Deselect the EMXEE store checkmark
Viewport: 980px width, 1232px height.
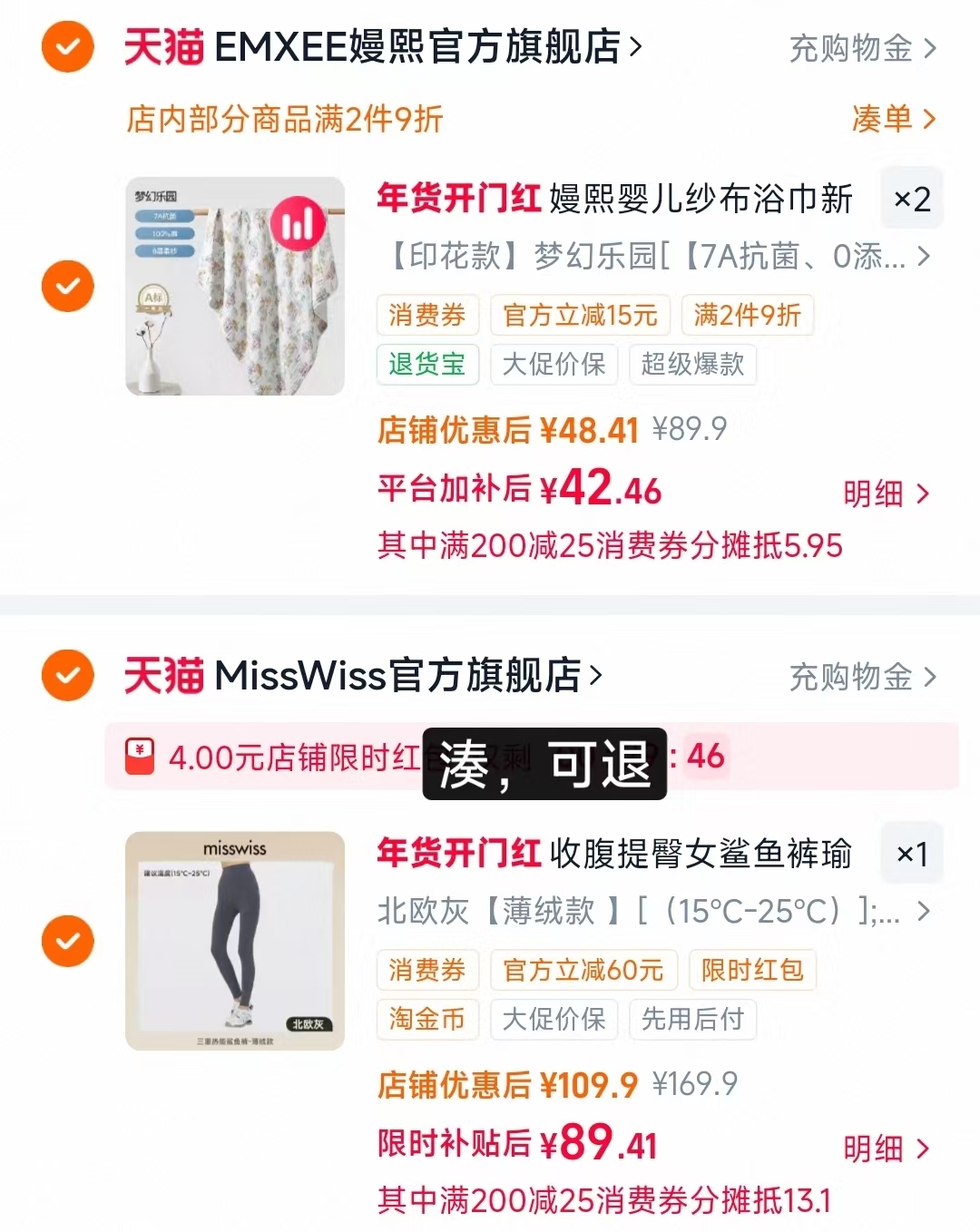[67, 47]
